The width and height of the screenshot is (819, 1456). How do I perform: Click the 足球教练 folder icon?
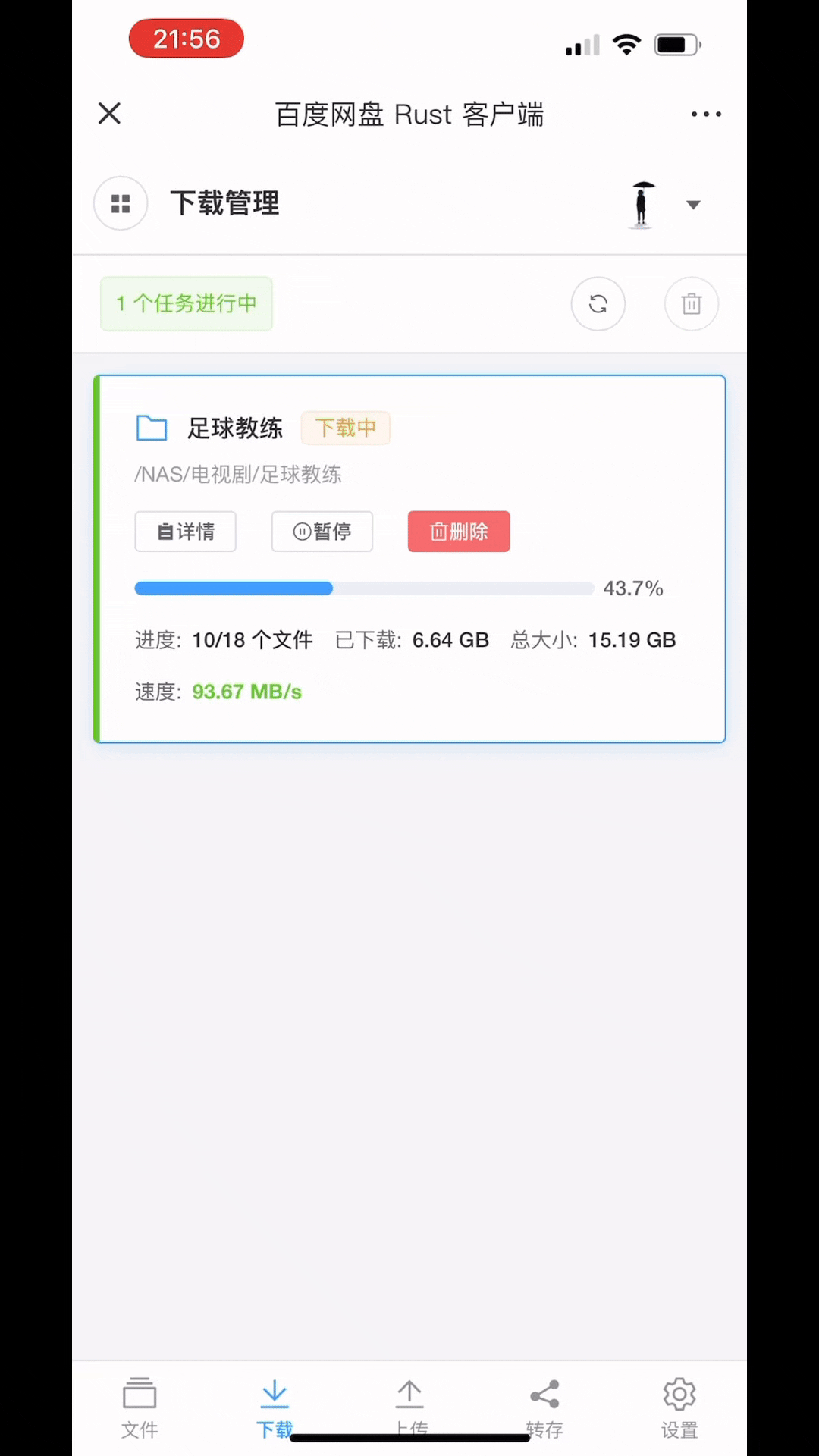152,428
